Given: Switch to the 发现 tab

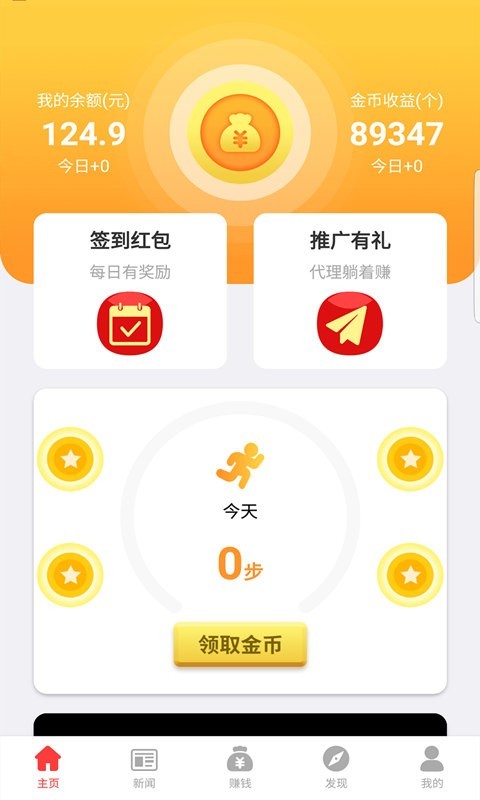Looking at the screenshot, I should point(336,767).
